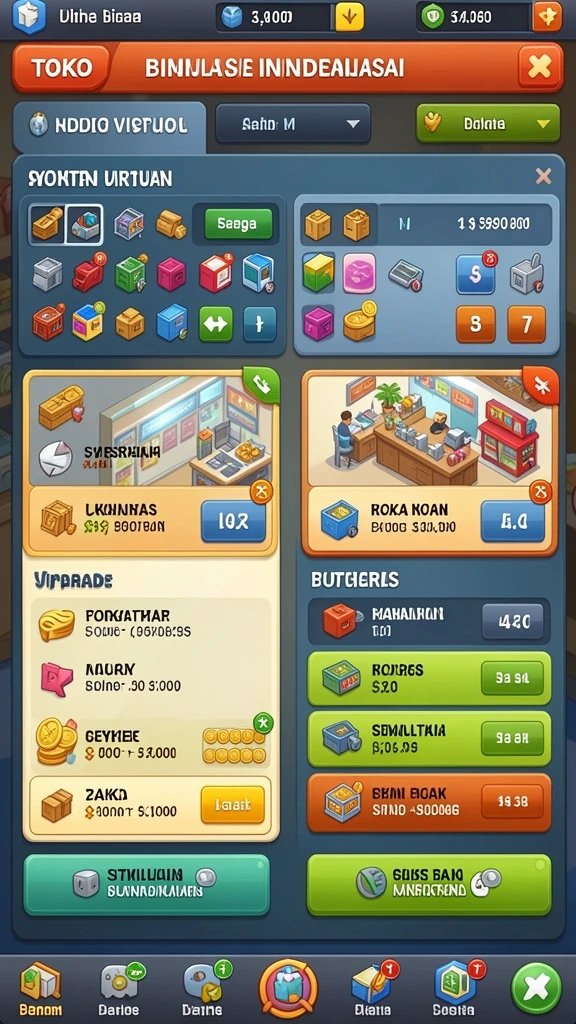
Task: Tap the green button on the SEMULTKIA row
Action: click(x=512, y=739)
